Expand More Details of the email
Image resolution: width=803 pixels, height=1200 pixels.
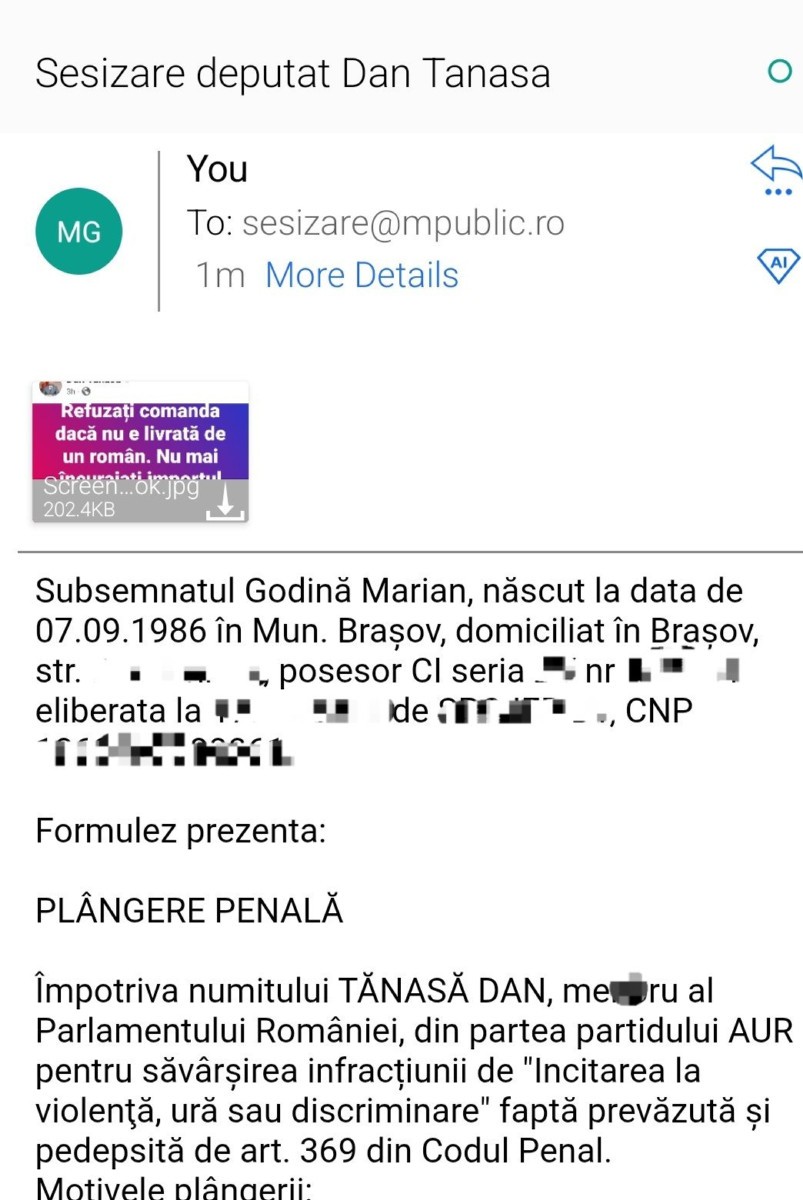tap(361, 275)
